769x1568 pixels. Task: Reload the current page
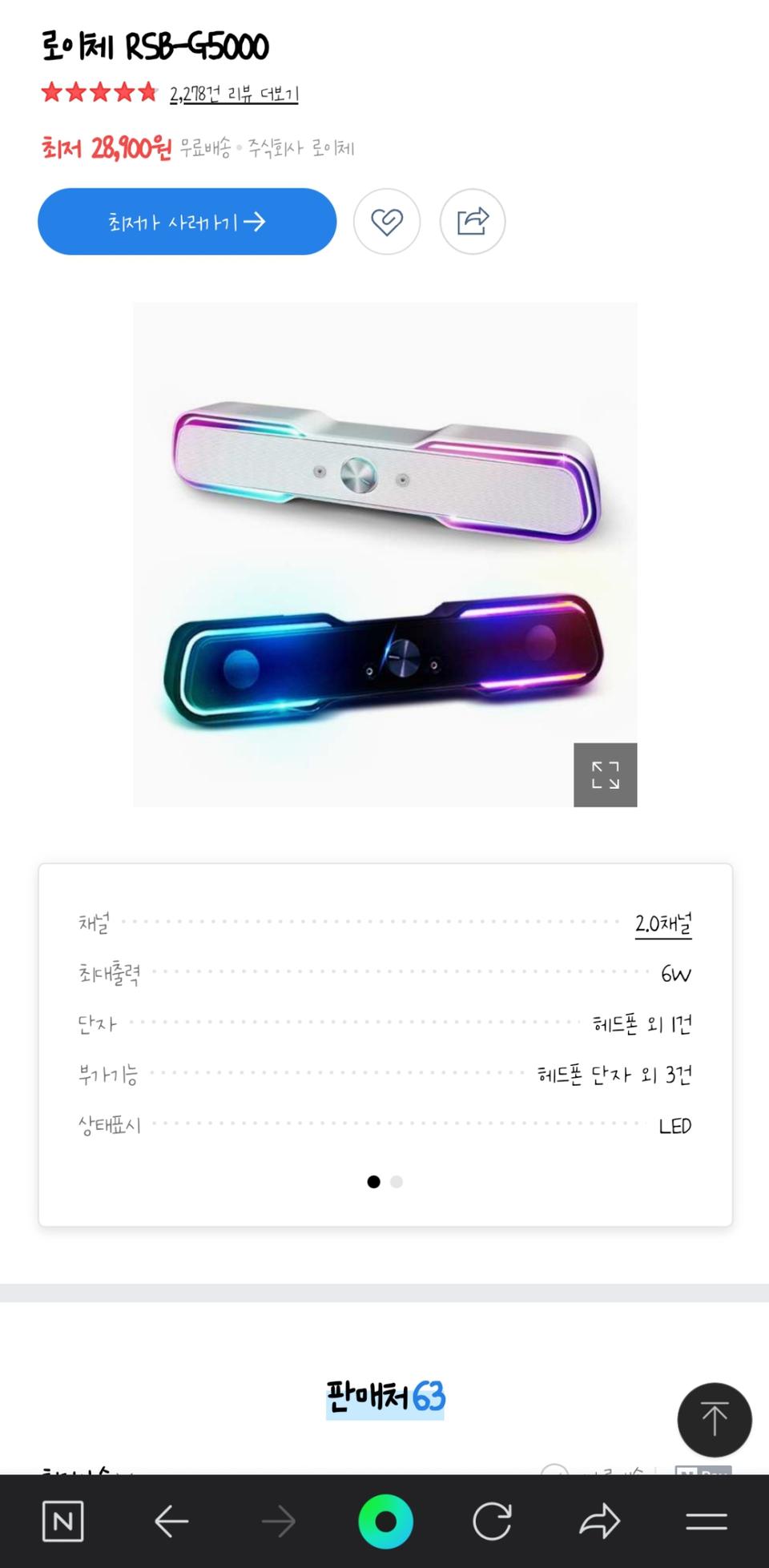(492, 1522)
